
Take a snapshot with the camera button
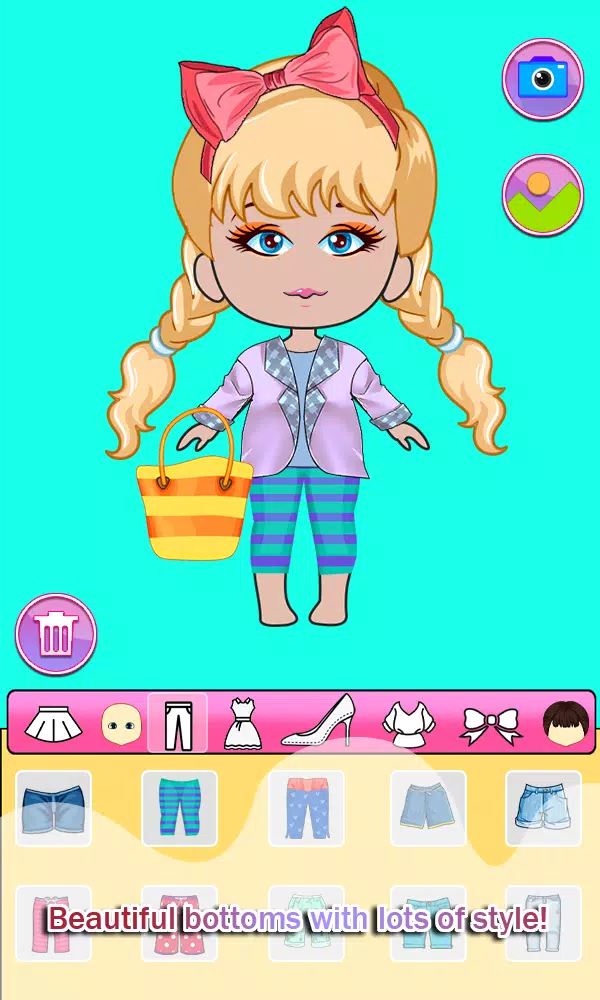[x=542, y=78]
